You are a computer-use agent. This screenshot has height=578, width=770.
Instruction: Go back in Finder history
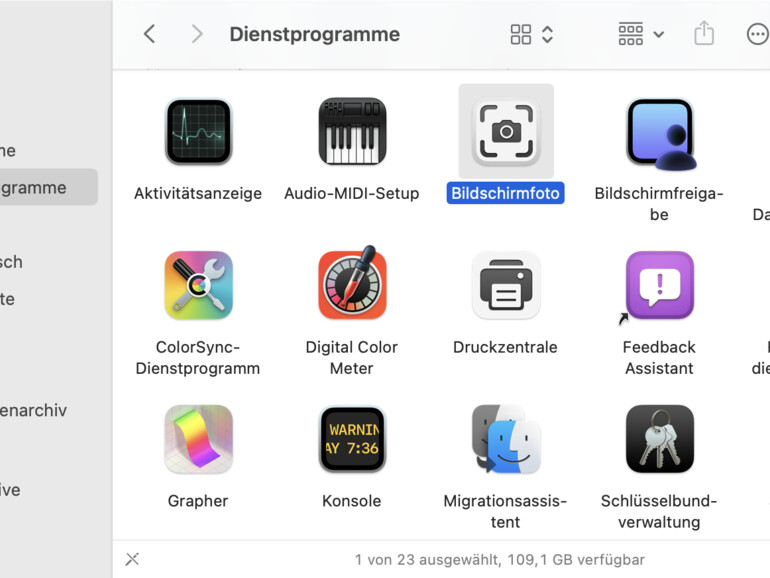pyautogui.click(x=150, y=34)
